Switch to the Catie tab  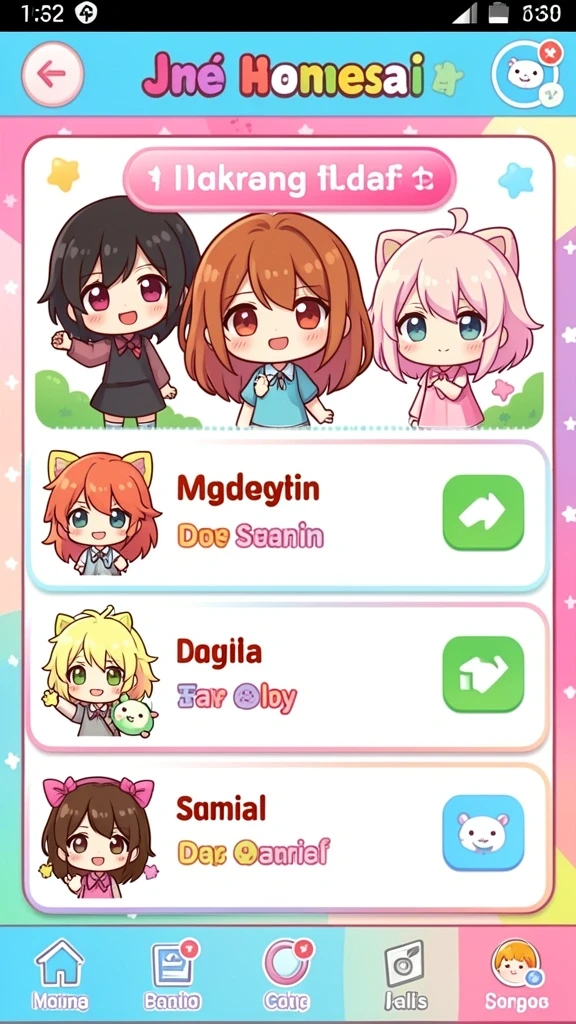tap(287, 974)
